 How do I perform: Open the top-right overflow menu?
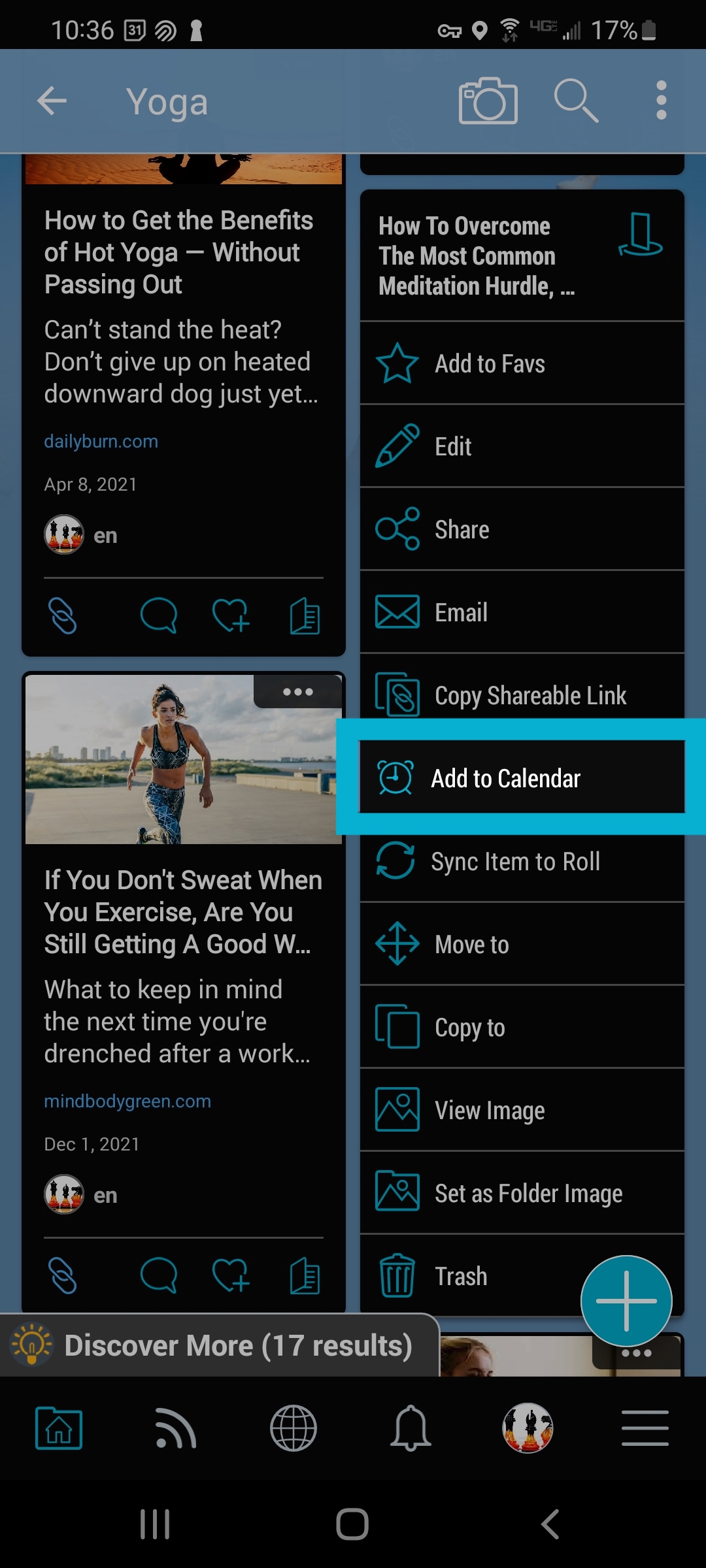point(661,101)
